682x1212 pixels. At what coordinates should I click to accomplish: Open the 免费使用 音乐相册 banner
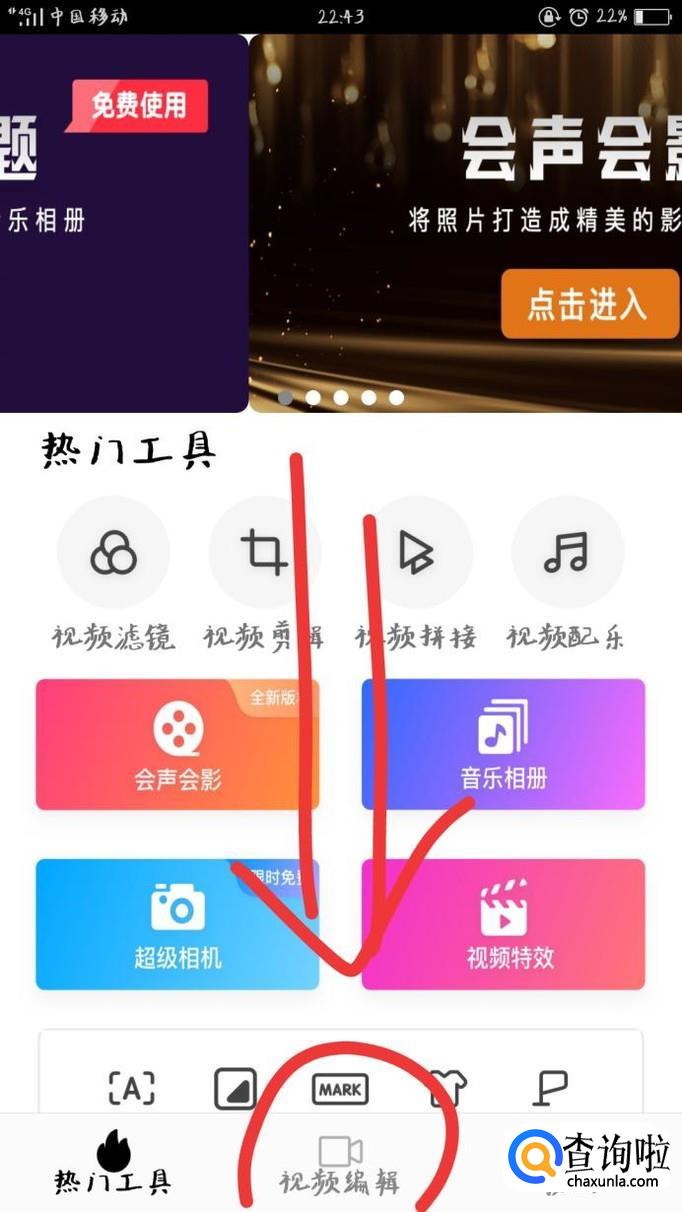120,222
